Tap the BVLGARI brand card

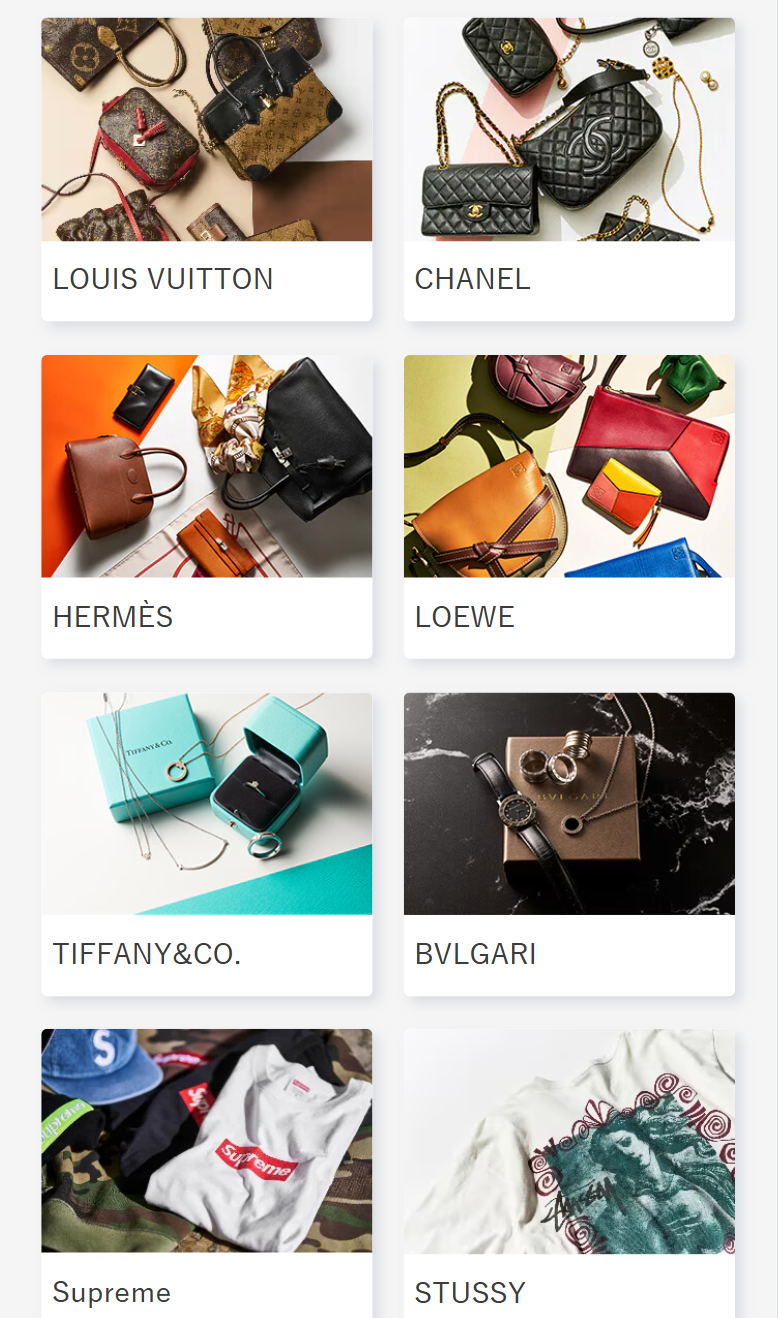[x=568, y=844]
